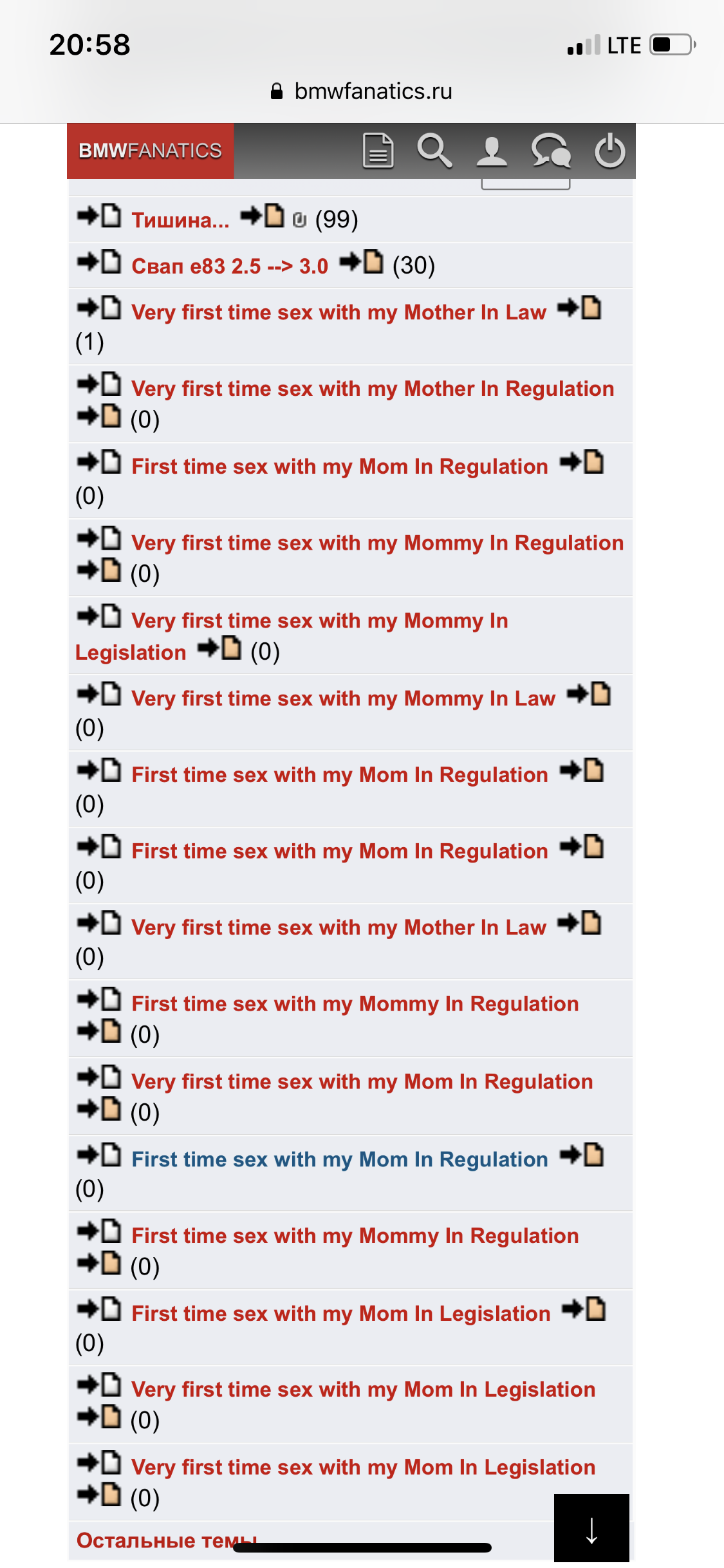Viewport: 724px width, 1568px height.
Task: Open the thread "Тишина..."
Action: click(x=180, y=220)
